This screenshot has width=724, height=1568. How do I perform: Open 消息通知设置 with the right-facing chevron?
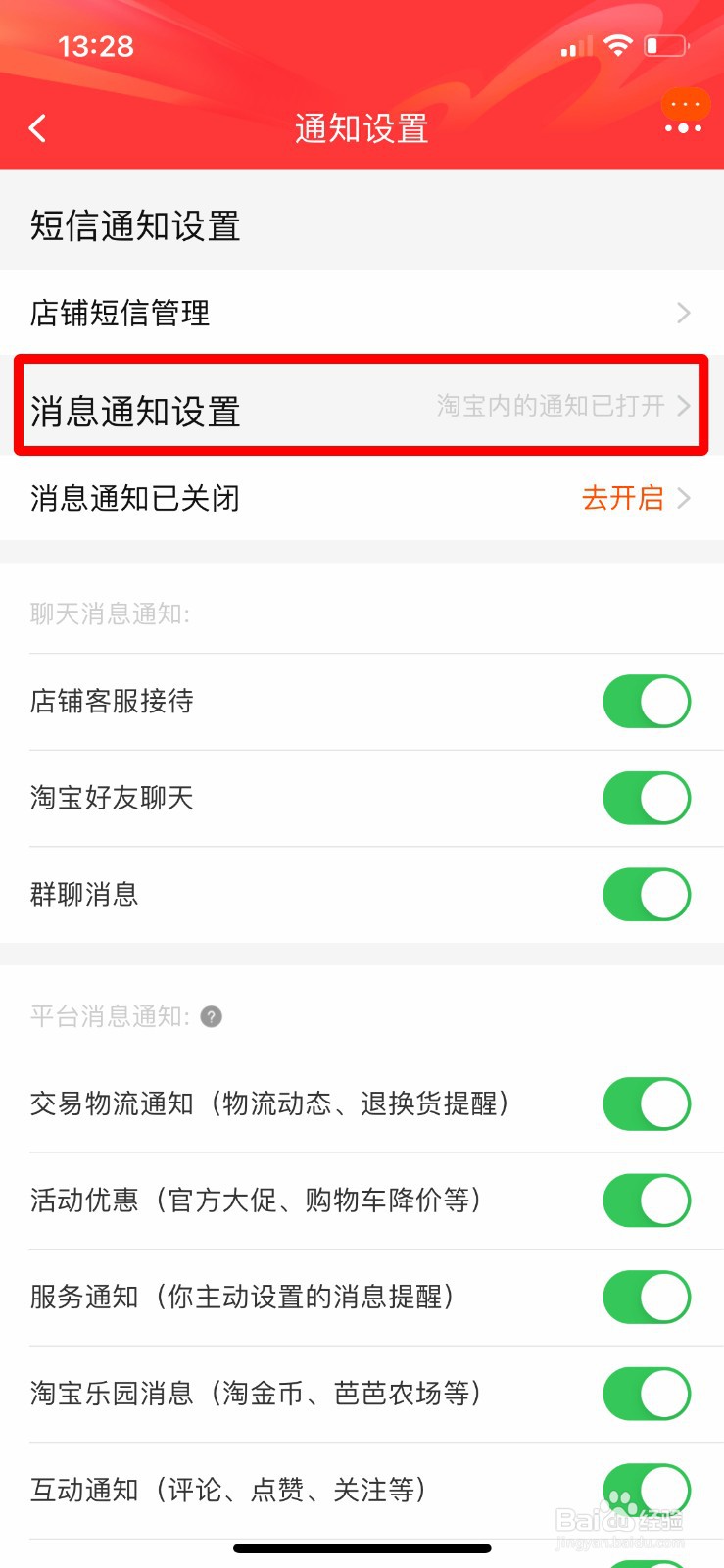[686, 406]
